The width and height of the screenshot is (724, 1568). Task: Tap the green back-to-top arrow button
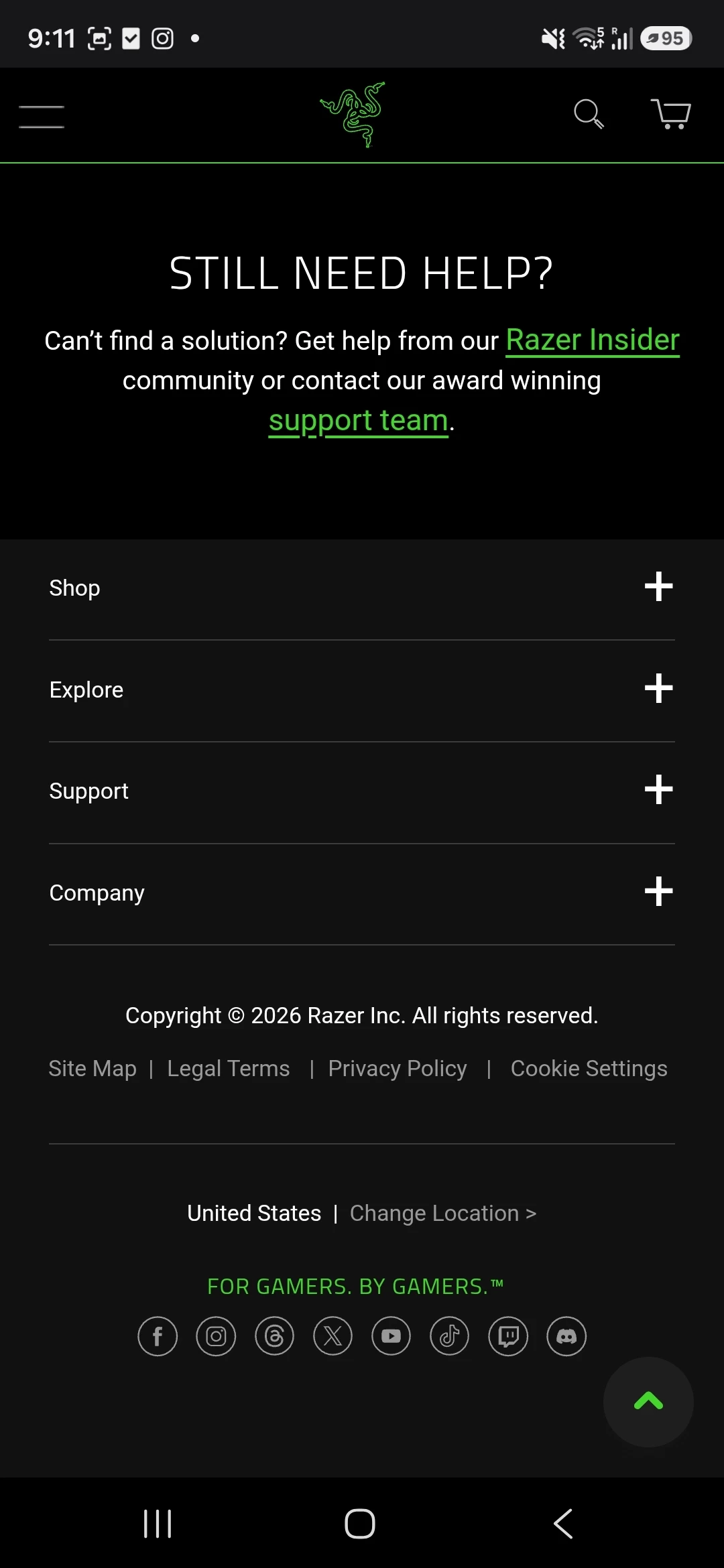(648, 1402)
